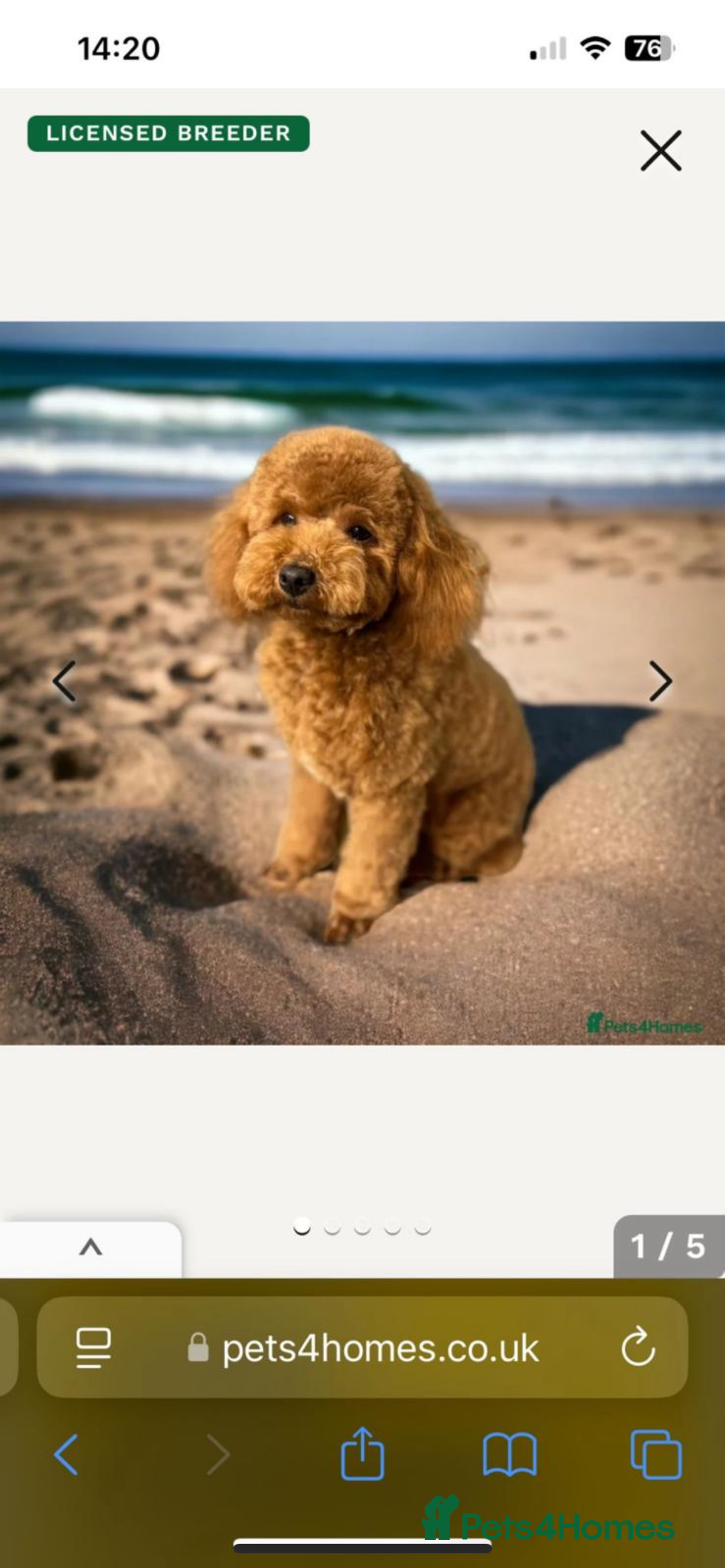Share this page from Safari
Screen dimensions: 725x1568
tap(362, 1453)
